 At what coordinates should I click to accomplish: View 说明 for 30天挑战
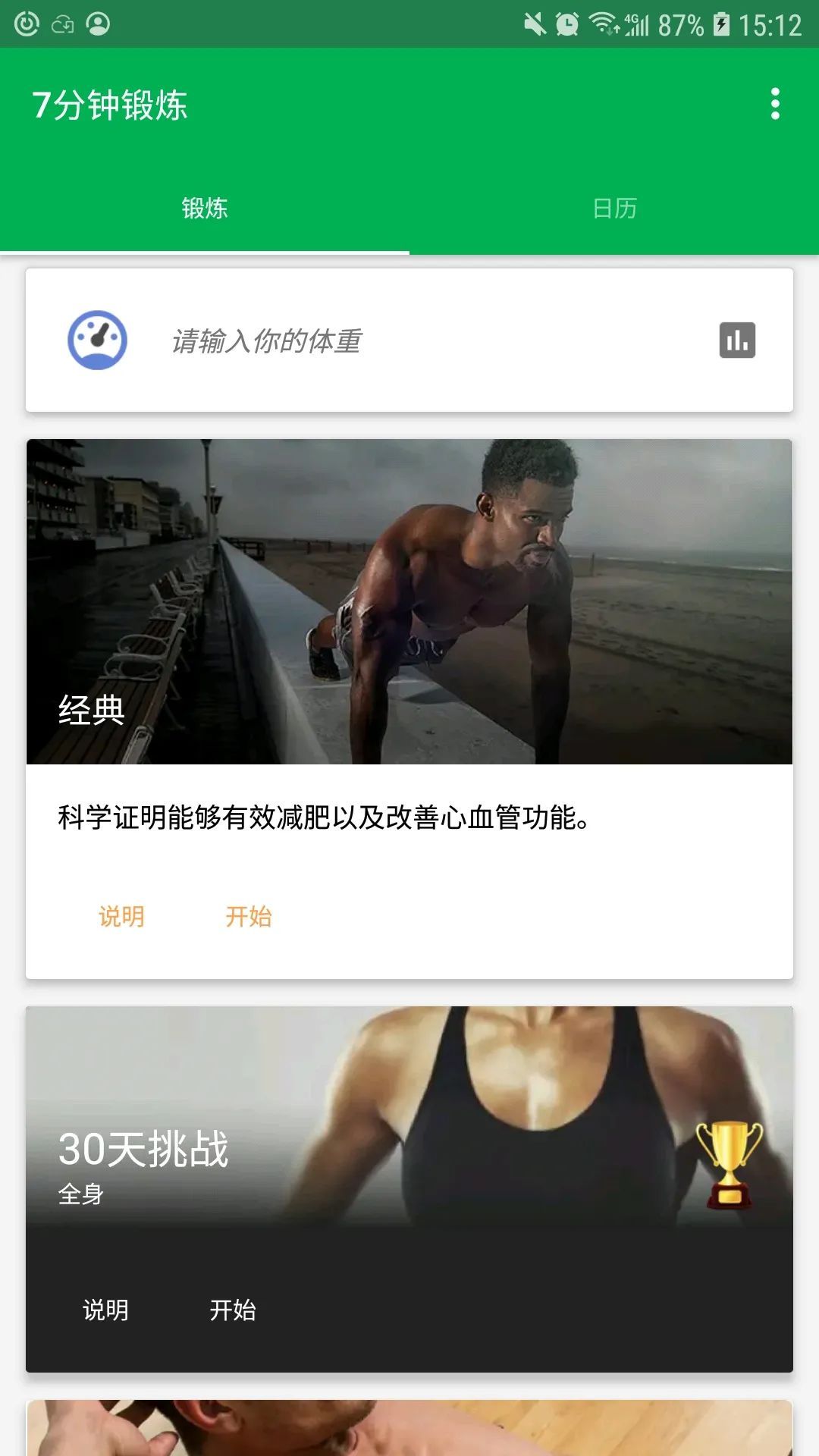point(105,1310)
